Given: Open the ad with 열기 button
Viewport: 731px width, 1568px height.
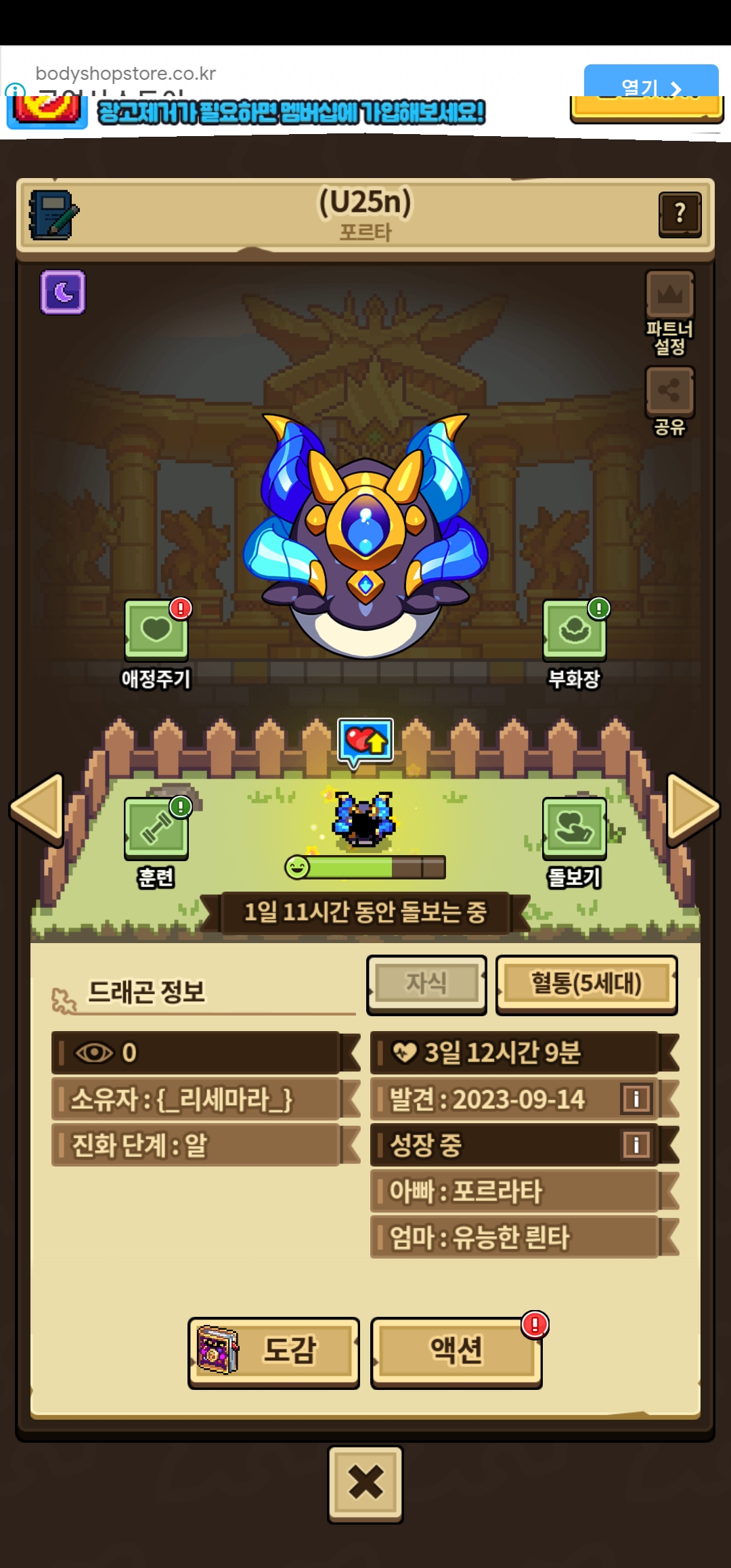Looking at the screenshot, I should [651, 83].
